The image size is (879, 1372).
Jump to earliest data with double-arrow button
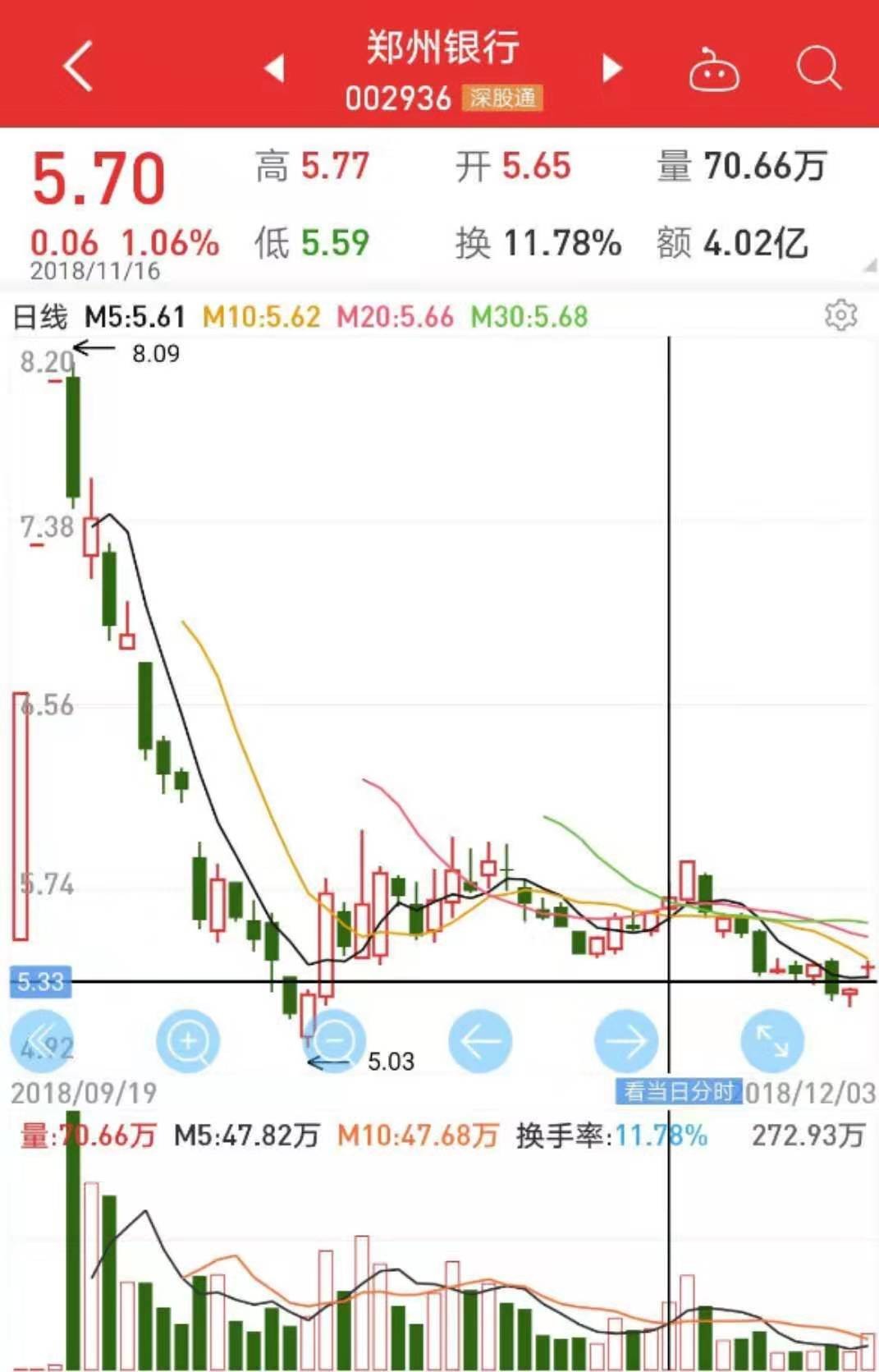[42, 1041]
